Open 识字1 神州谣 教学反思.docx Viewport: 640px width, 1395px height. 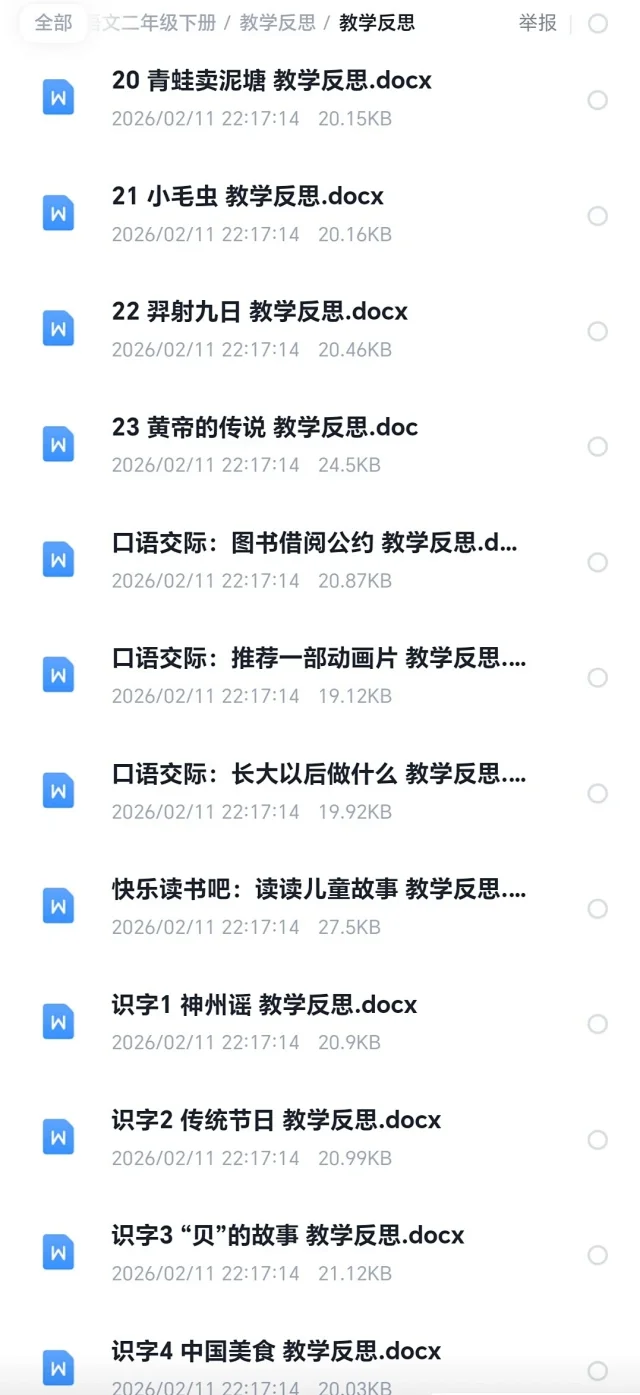(x=265, y=1005)
